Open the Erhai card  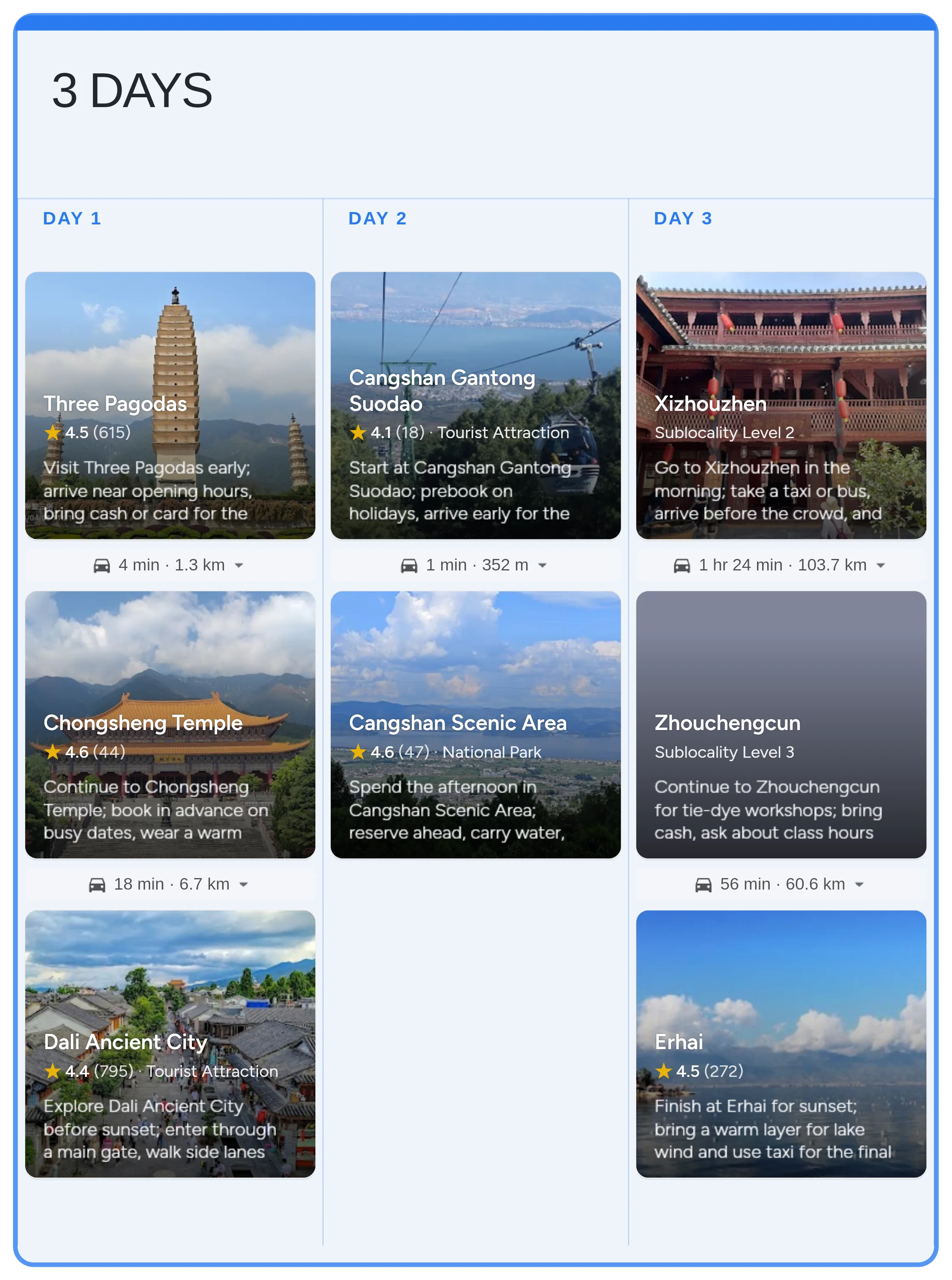coord(781,1043)
